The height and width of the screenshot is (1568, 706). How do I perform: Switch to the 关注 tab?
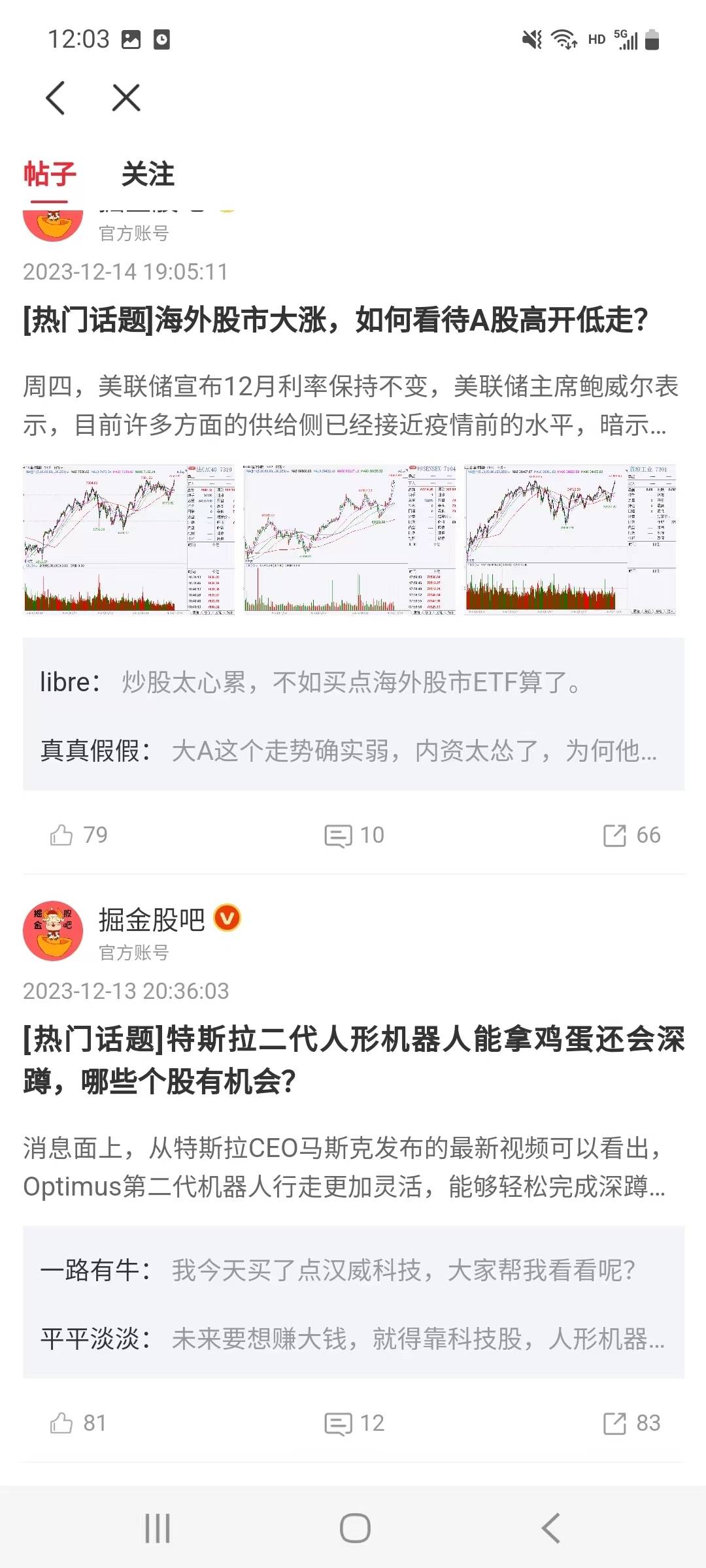click(x=148, y=174)
